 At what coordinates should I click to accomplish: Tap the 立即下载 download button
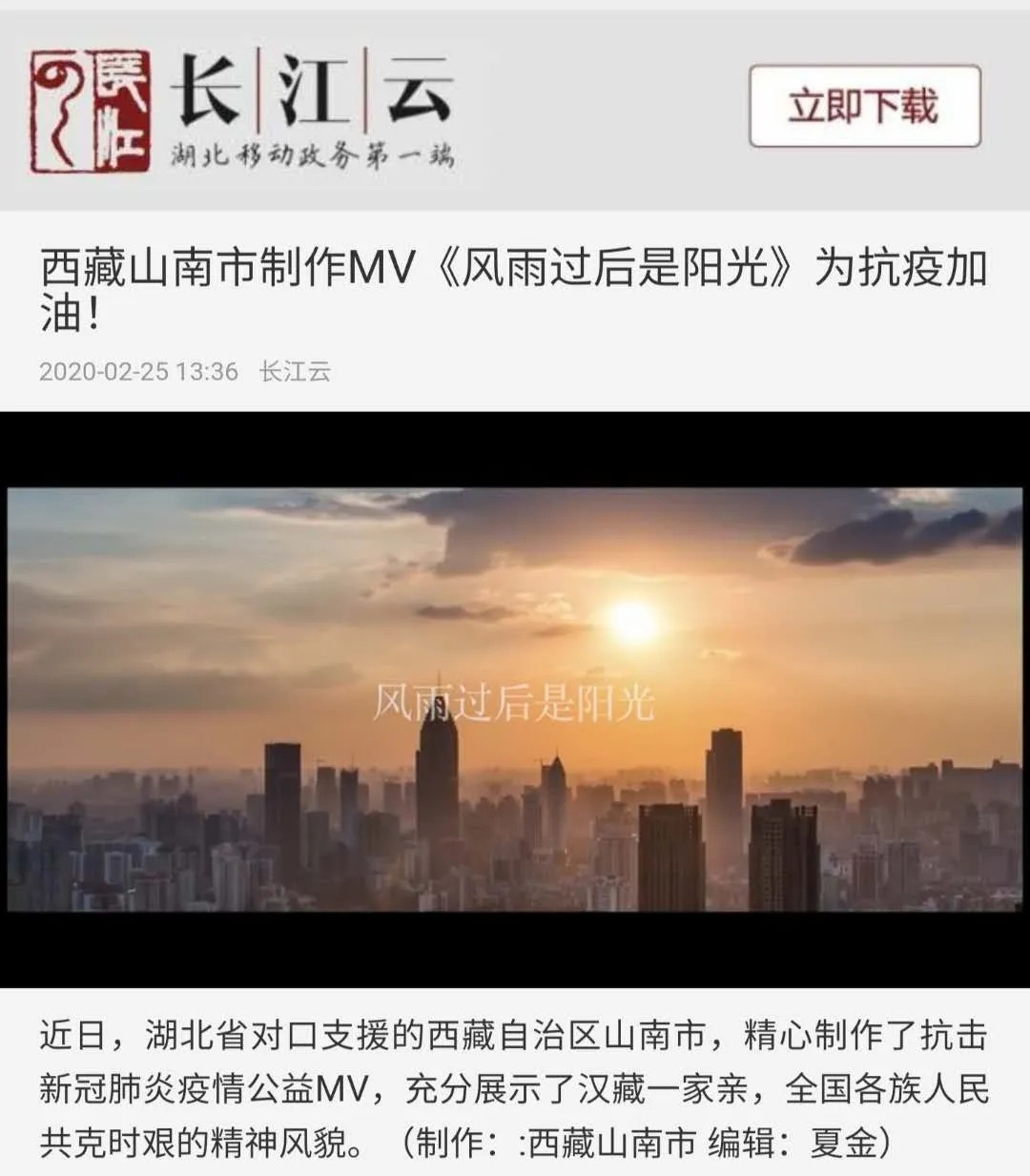click(864, 106)
